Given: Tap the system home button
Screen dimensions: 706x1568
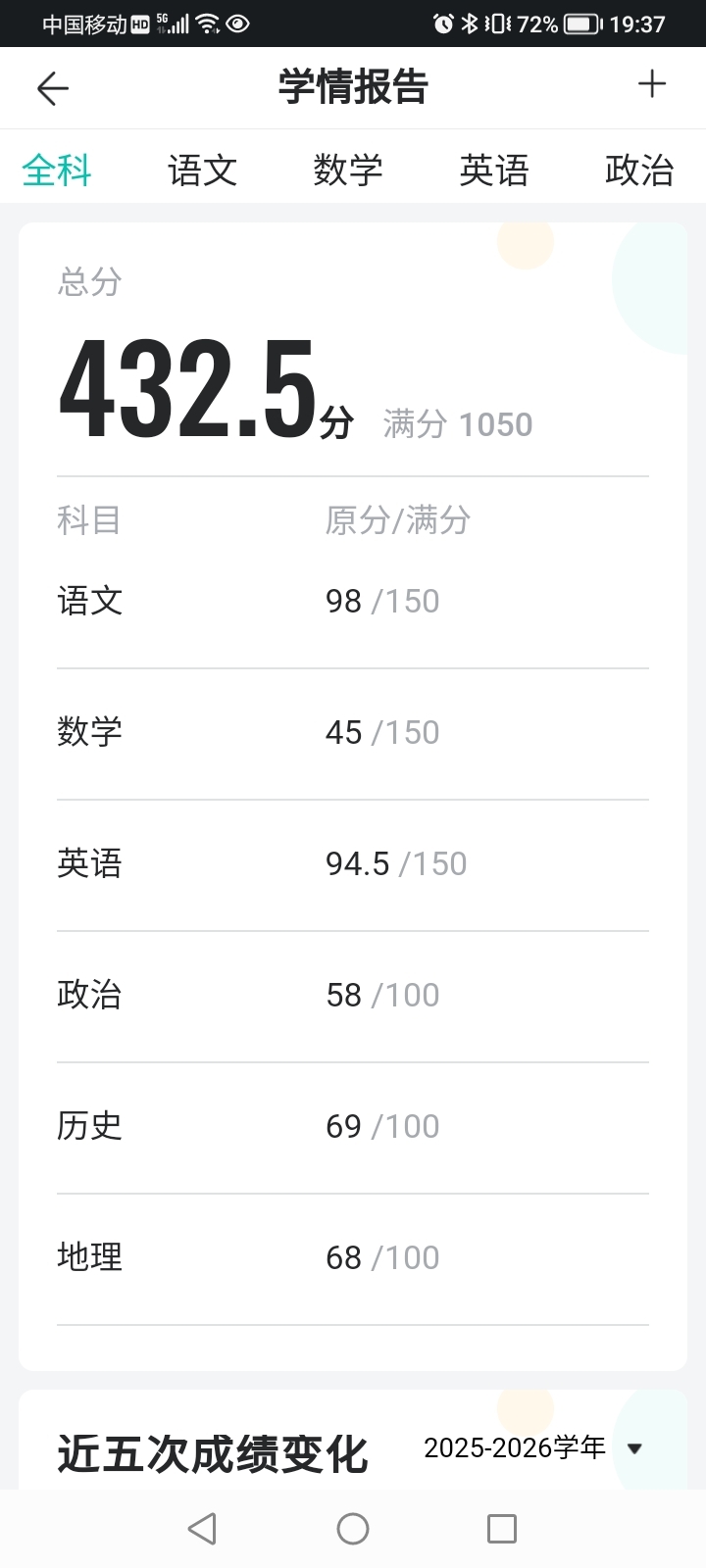Looking at the screenshot, I should click(x=353, y=1529).
